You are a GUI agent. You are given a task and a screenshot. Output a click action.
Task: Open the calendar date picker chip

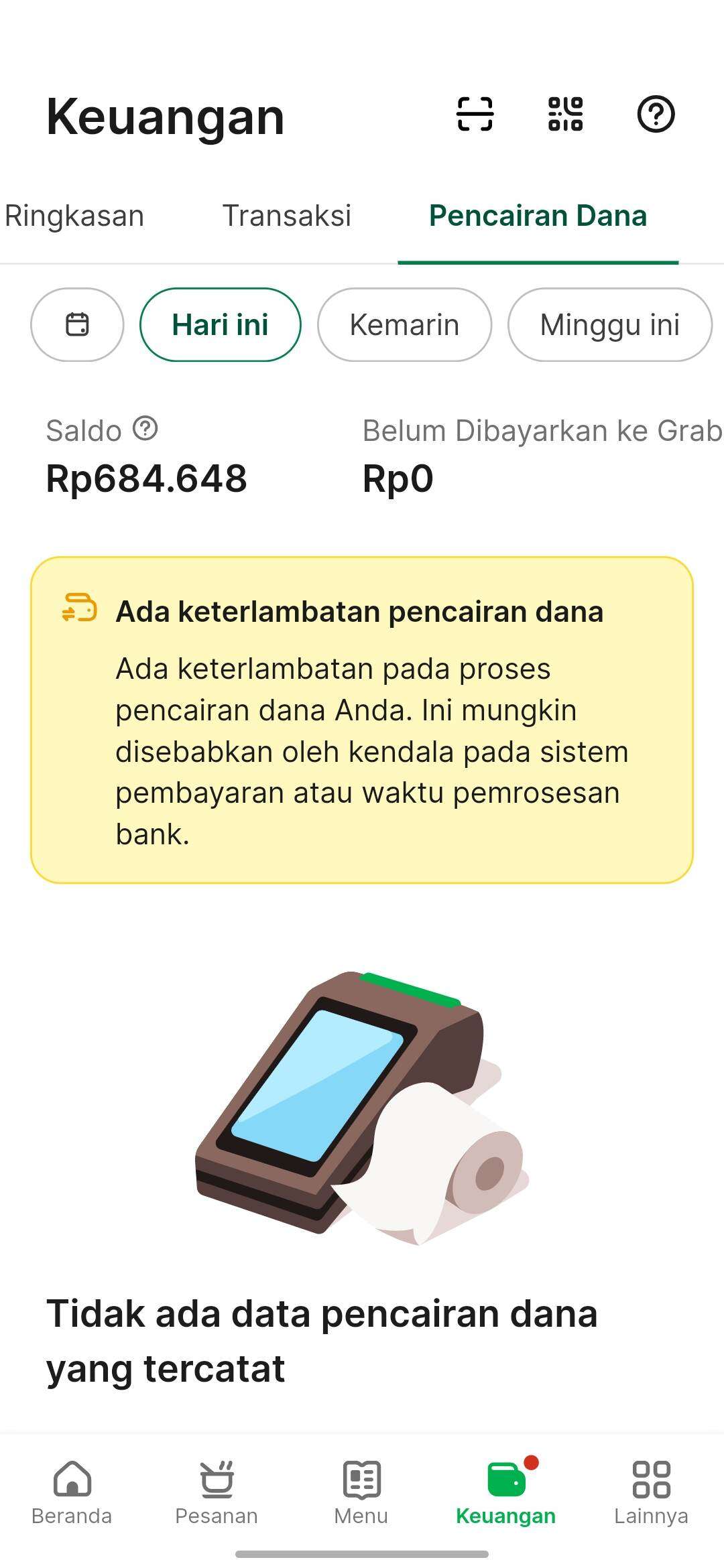pos(77,324)
